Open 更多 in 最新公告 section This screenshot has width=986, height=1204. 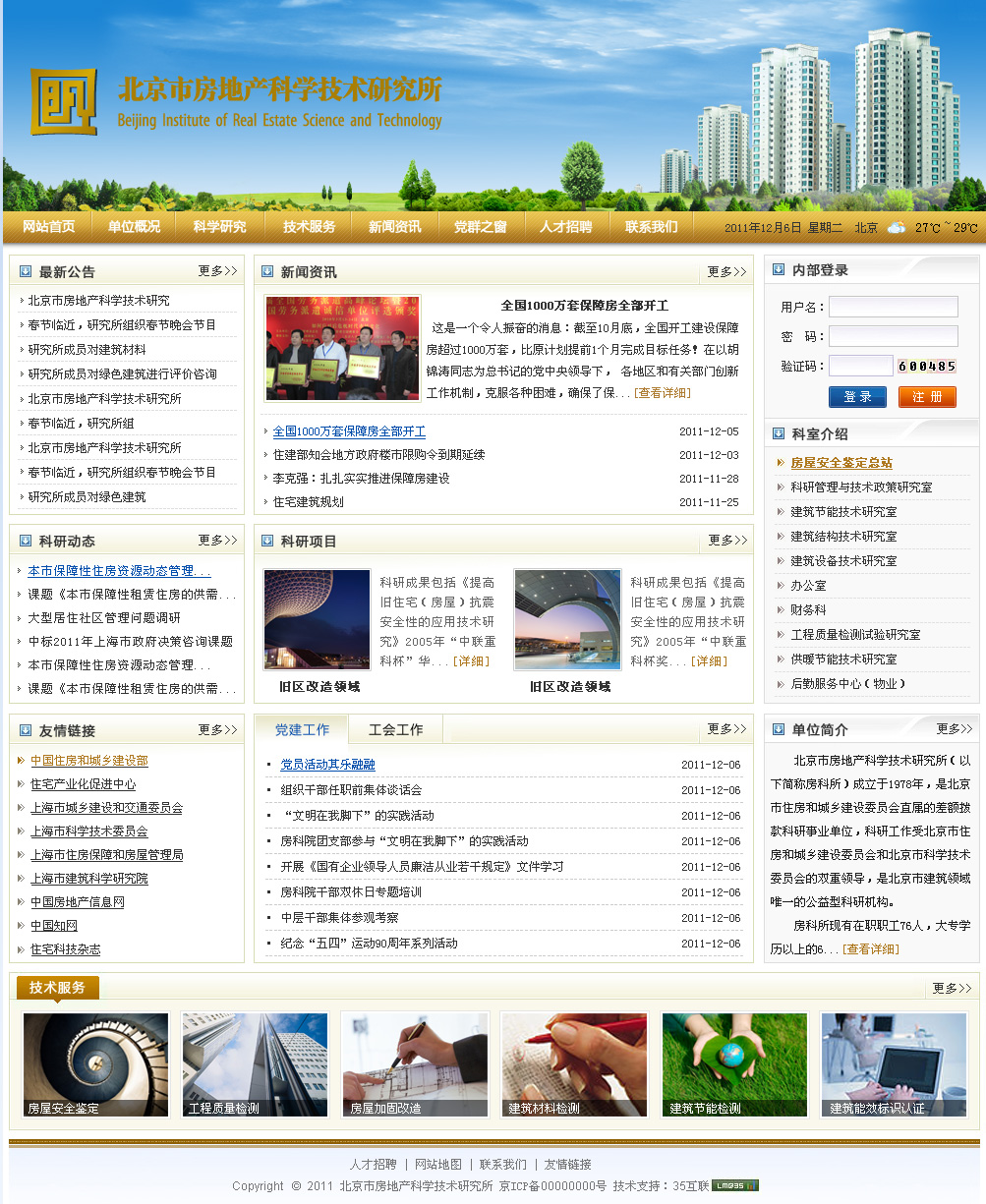point(217,271)
